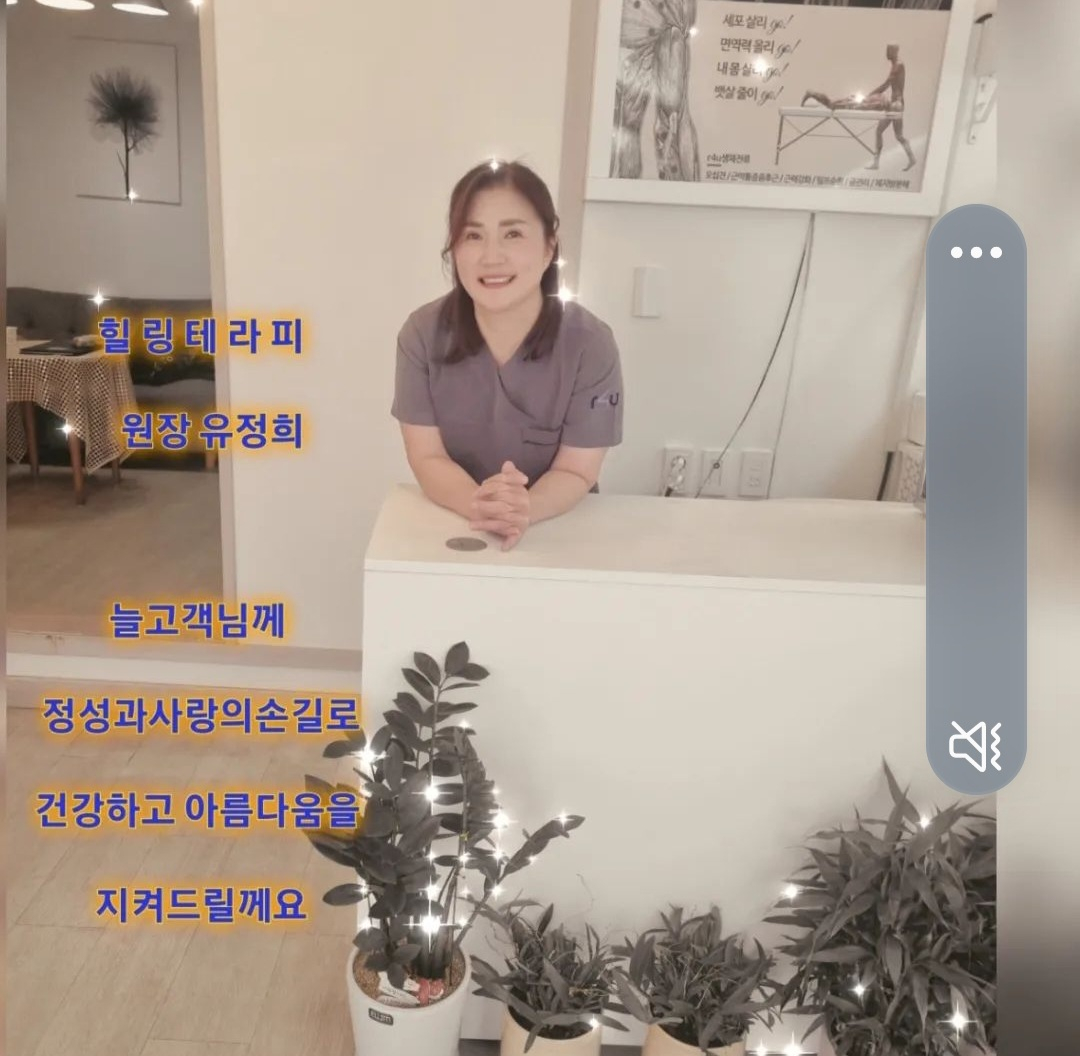1080x1056 pixels.
Task: Open the three-dot more options menu
Action: (x=976, y=252)
